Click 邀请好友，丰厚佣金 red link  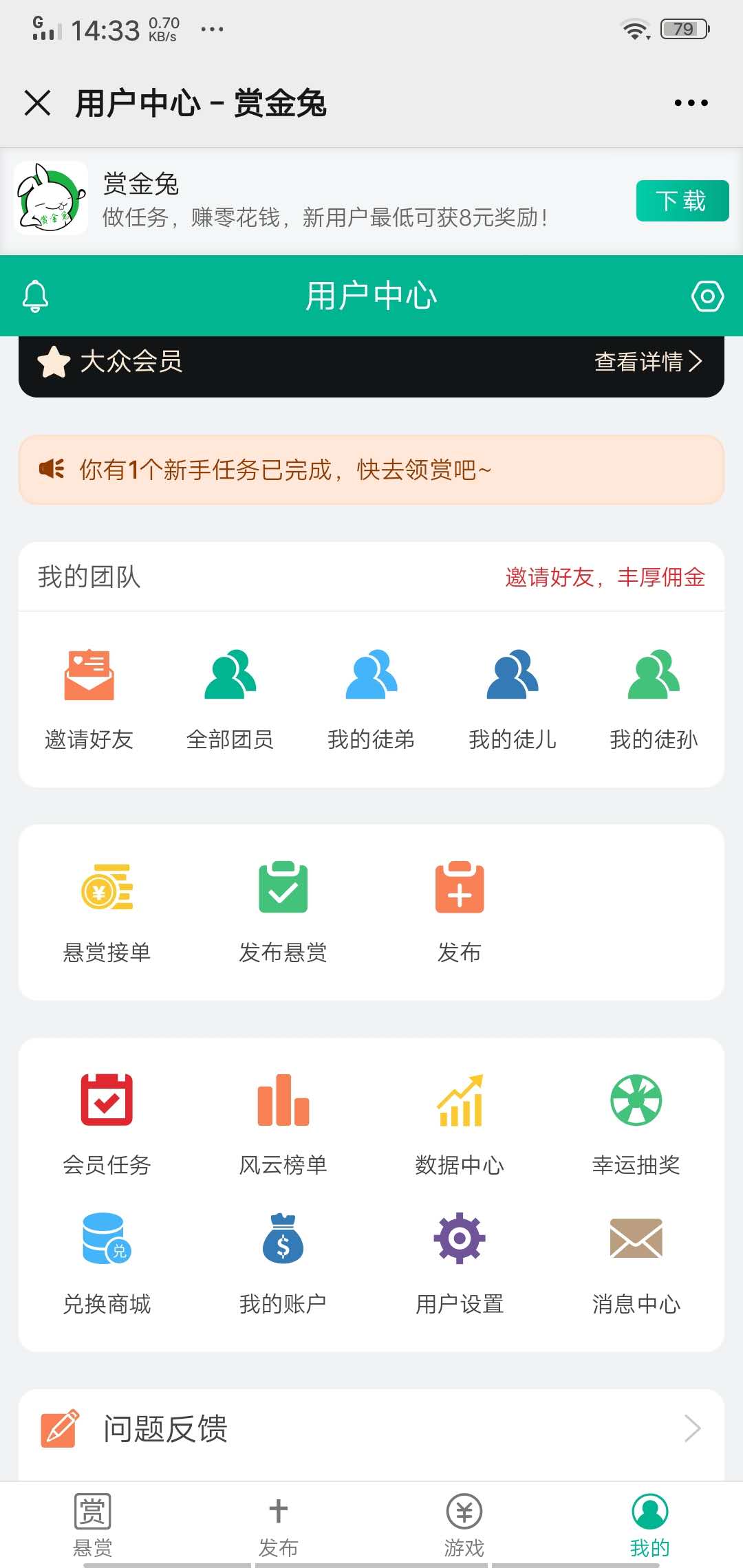[604, 578]
